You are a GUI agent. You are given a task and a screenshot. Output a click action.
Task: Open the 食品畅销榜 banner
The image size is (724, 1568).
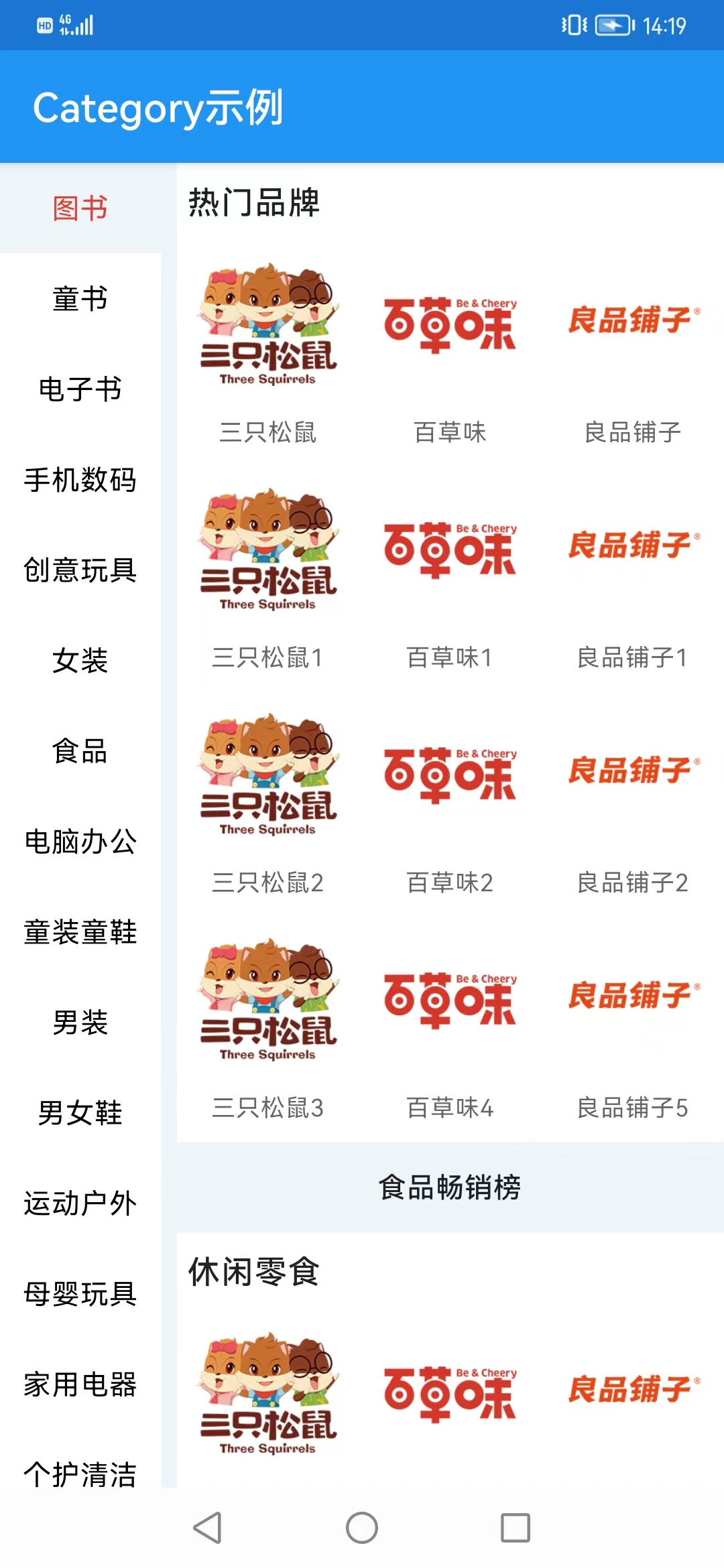[x=450, y=1187]
